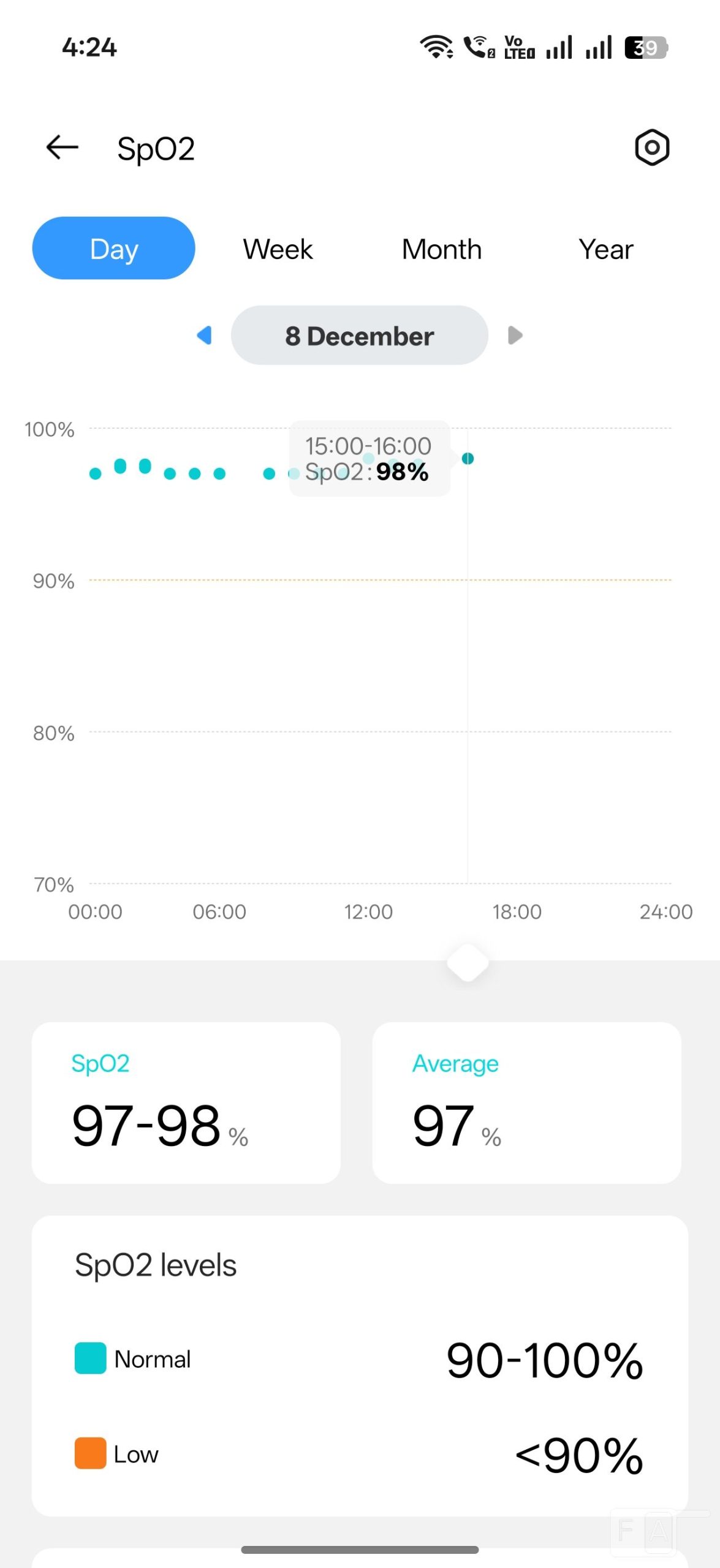Go to the next day arrow
The height and width of the screenshot is (1568, 720).
515,336
